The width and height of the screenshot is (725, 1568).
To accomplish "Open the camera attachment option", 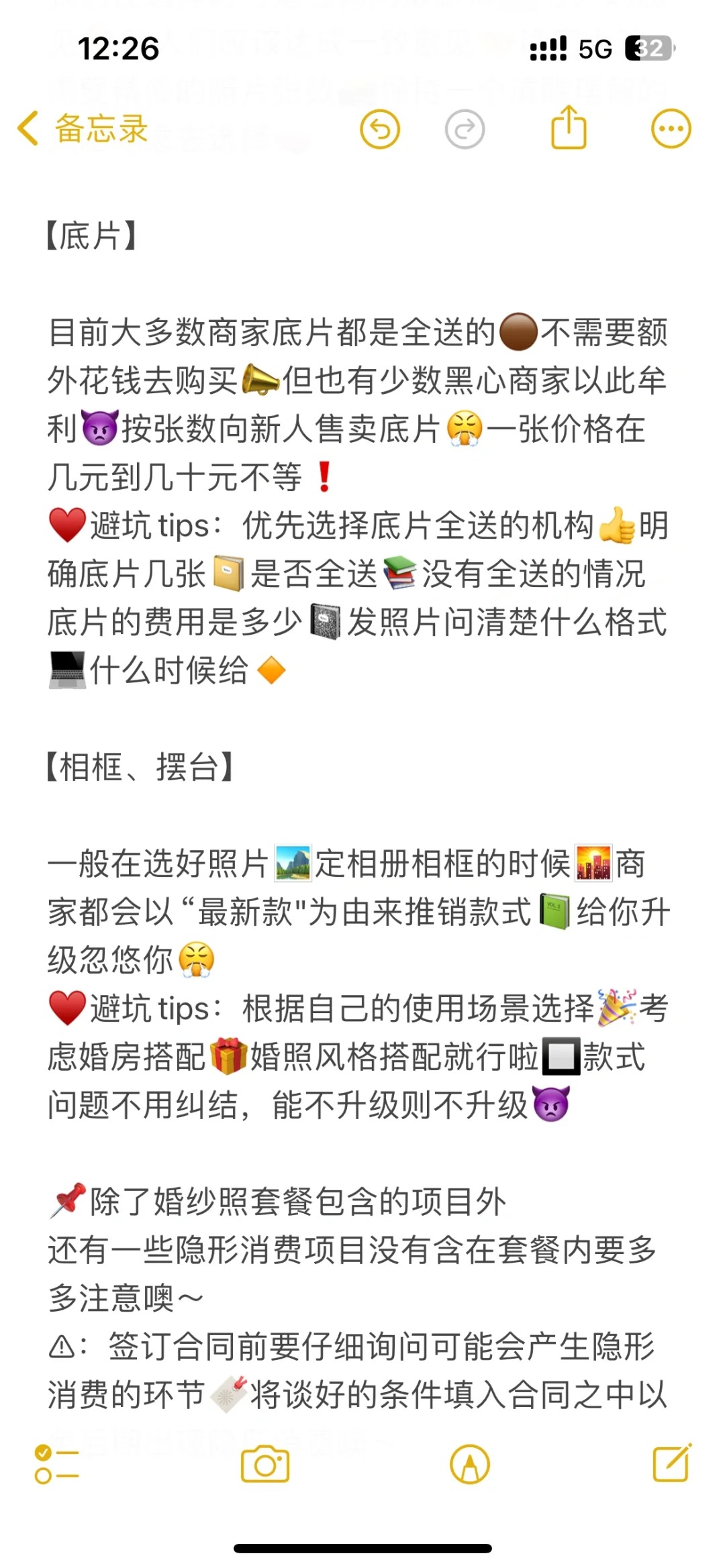I will [x=265, y=1464].
